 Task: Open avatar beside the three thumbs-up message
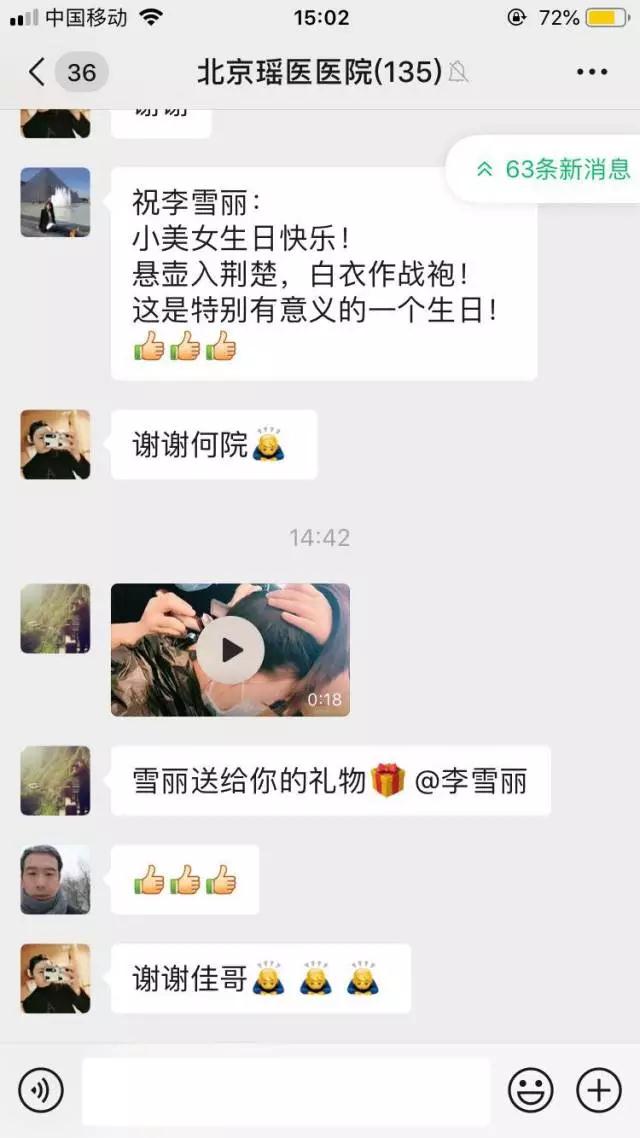[x=55, y=879]
